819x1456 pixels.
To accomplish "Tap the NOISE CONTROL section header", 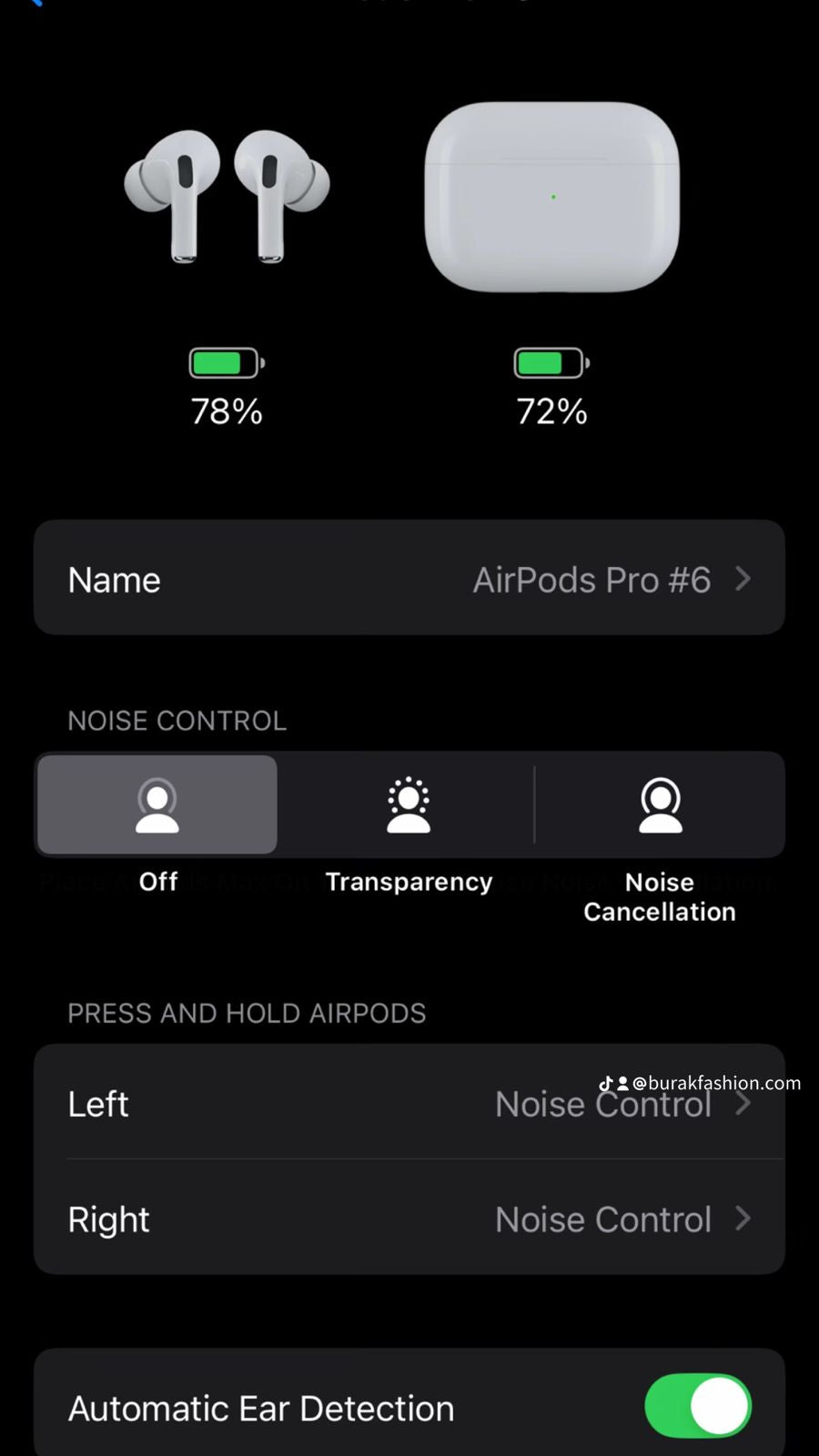I will [177, 720].
